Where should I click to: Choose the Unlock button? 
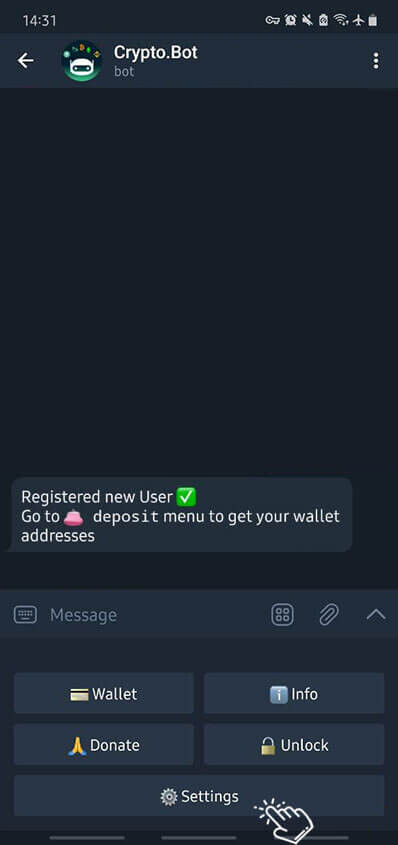click(294, 744)
